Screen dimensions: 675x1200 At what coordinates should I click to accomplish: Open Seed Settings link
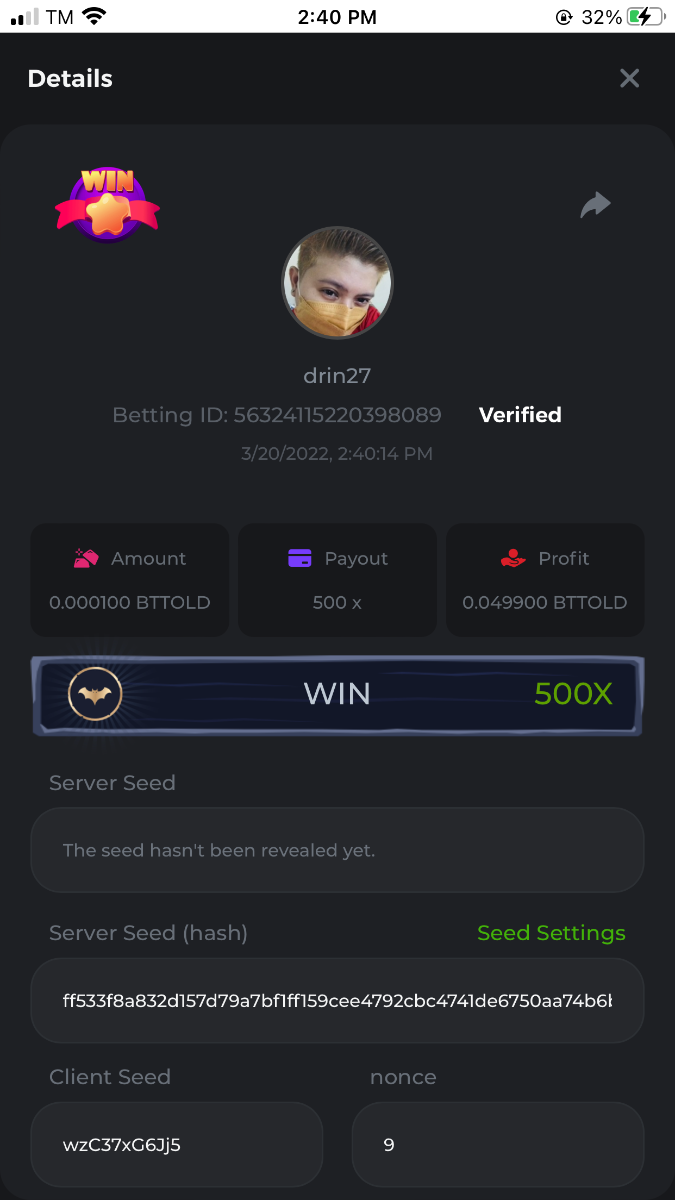551,933
